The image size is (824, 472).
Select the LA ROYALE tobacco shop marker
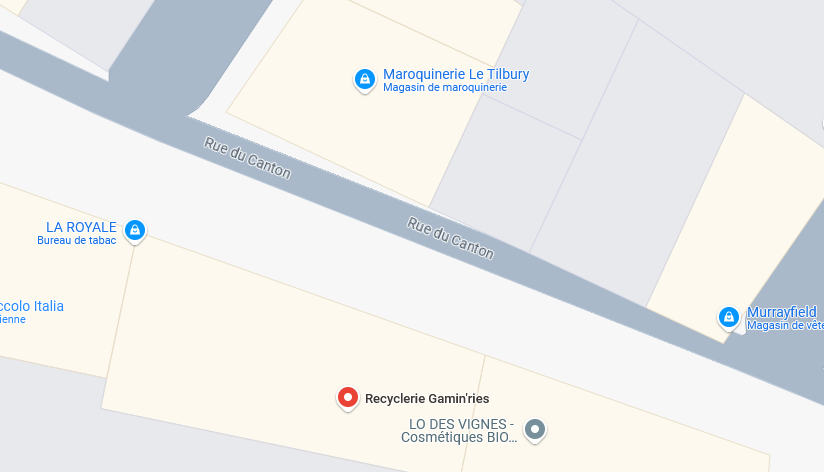(135, 231)
